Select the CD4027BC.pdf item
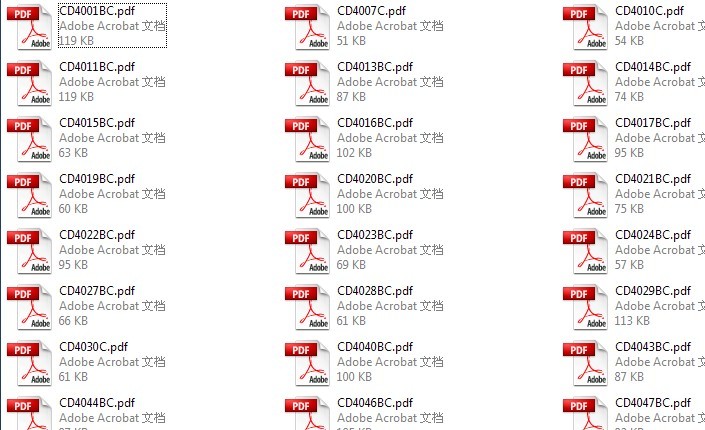705x430 pixels. click(97, 291)
